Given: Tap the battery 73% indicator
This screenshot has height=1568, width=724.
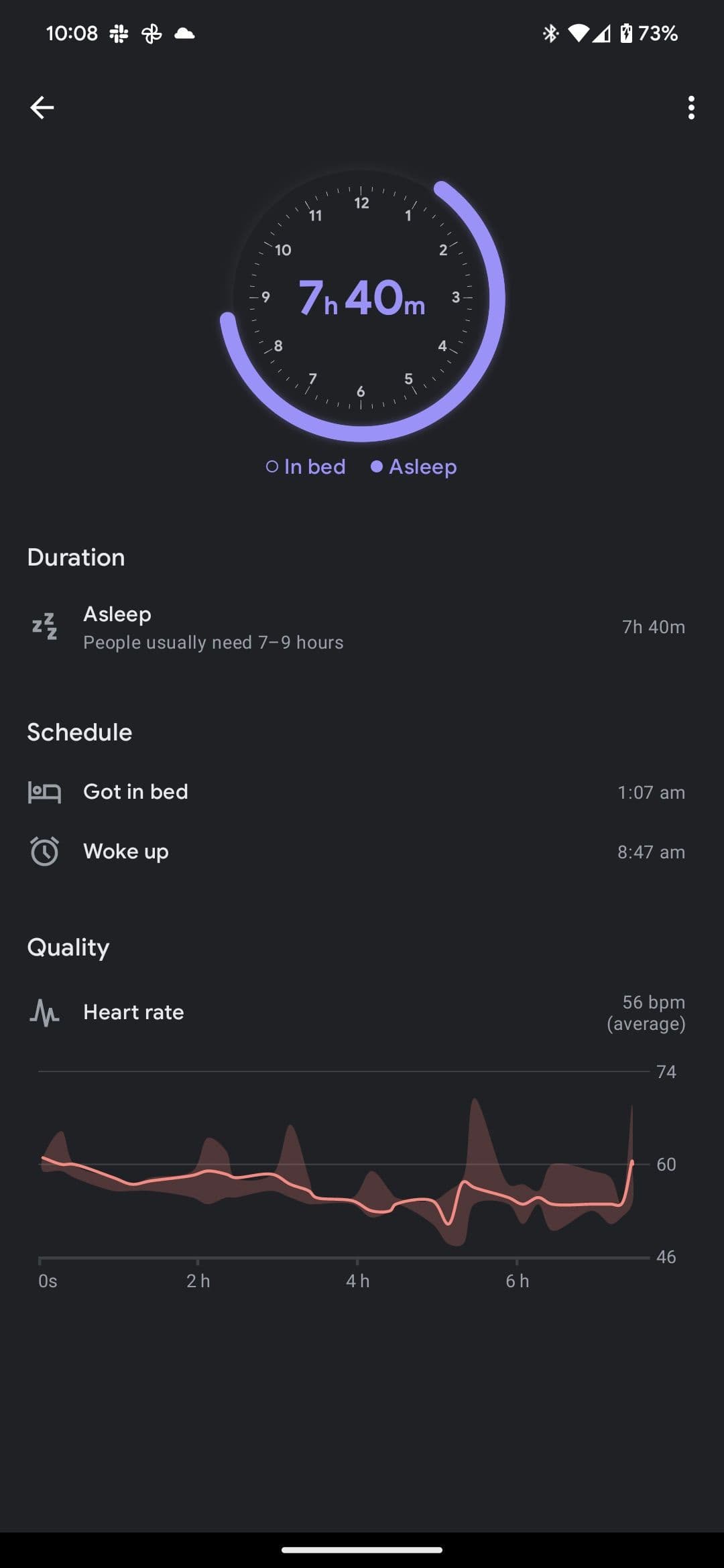Looking at the screenshot, I should pyautogui.click(x=648, y=34).
